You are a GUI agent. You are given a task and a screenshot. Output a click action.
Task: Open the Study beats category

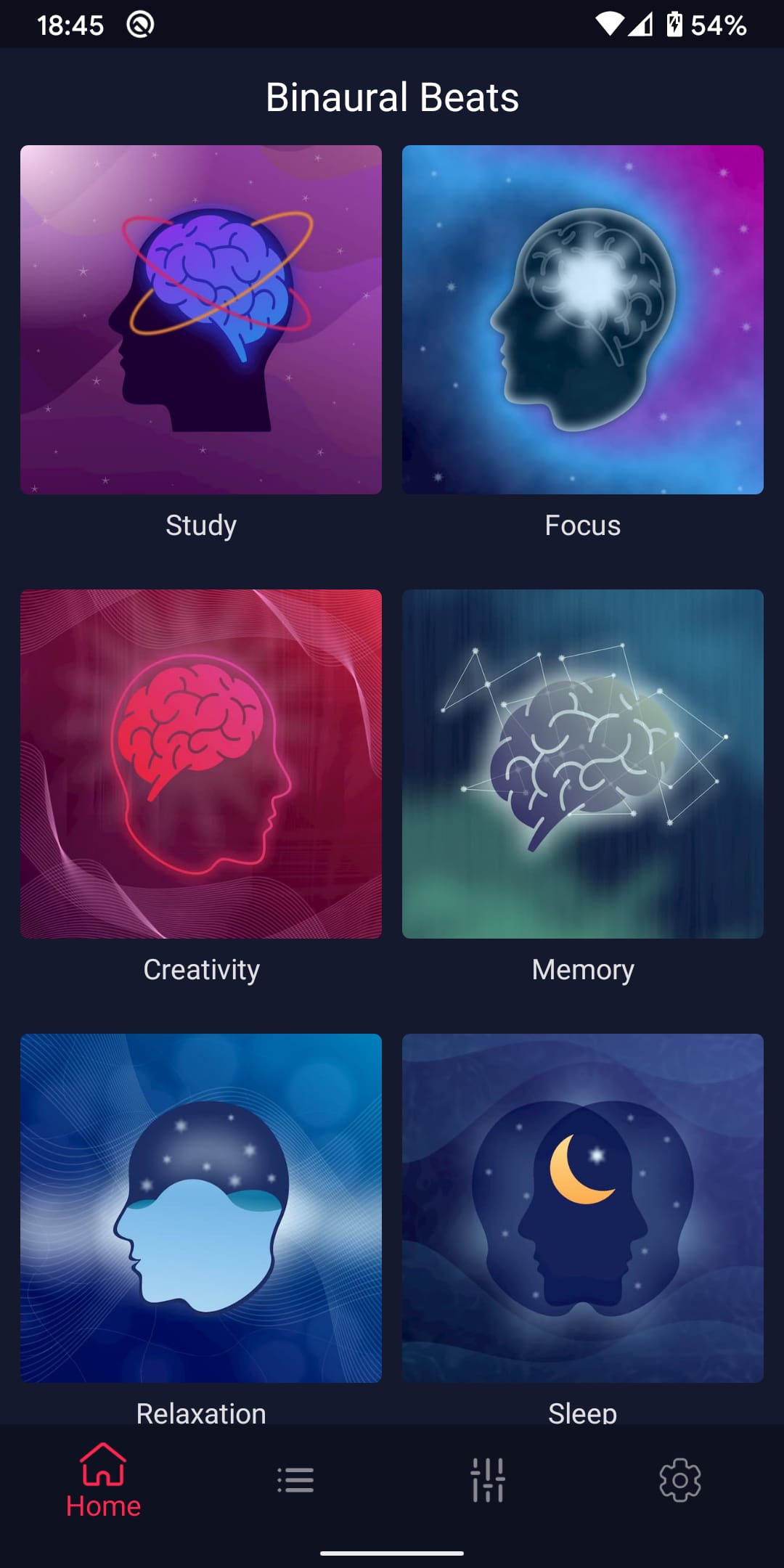point(200,525)
